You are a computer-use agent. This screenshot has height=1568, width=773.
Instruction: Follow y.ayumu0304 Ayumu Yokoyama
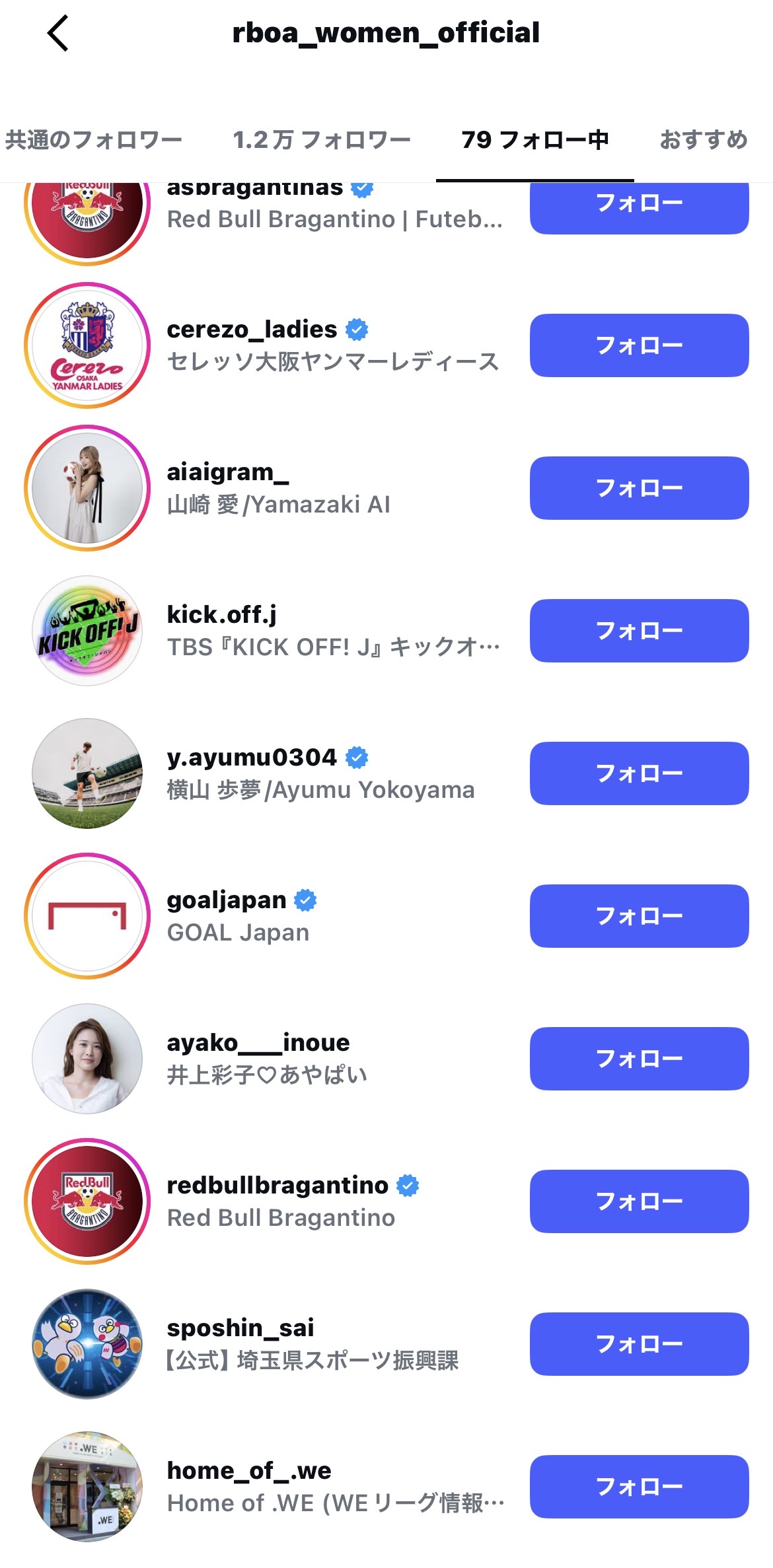click(x=639, y=773)
